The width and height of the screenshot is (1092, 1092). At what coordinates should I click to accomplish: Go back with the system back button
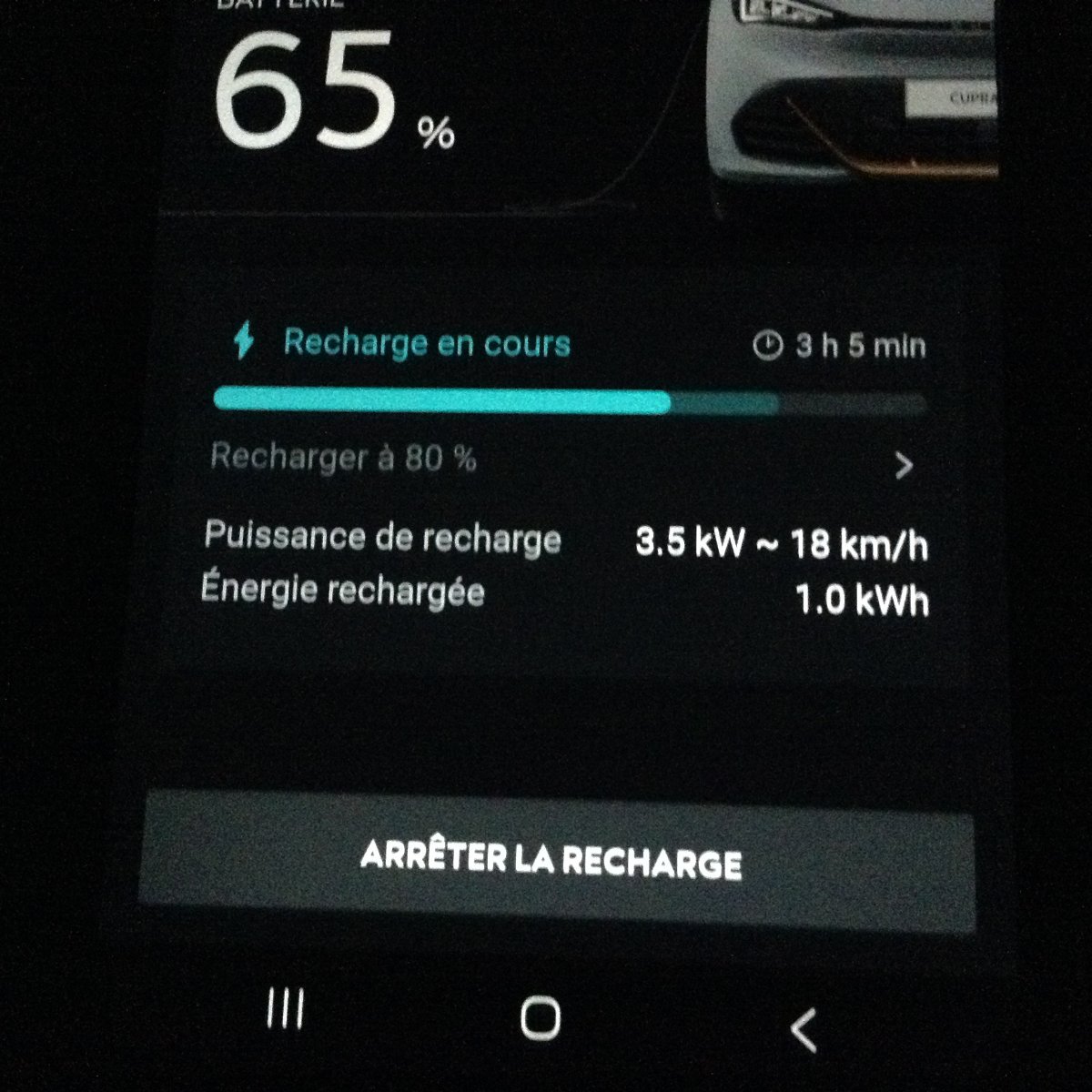pos(803,1028)
